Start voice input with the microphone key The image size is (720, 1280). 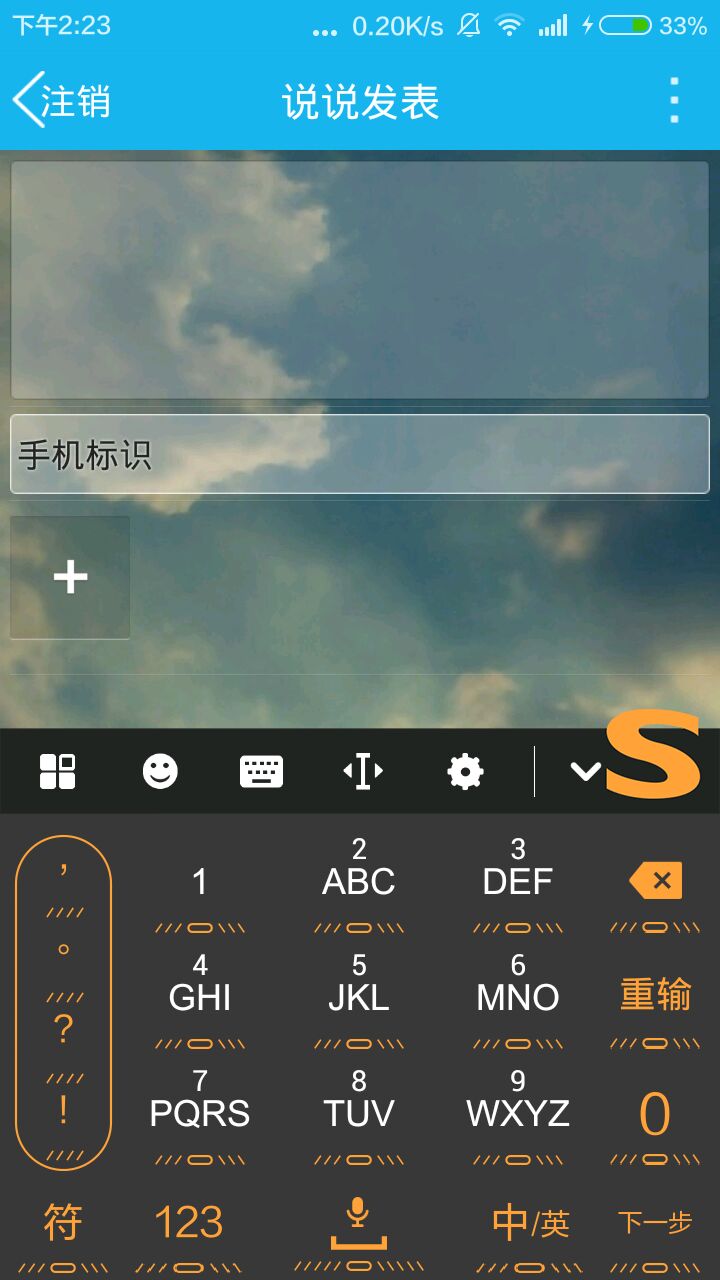358,1223
